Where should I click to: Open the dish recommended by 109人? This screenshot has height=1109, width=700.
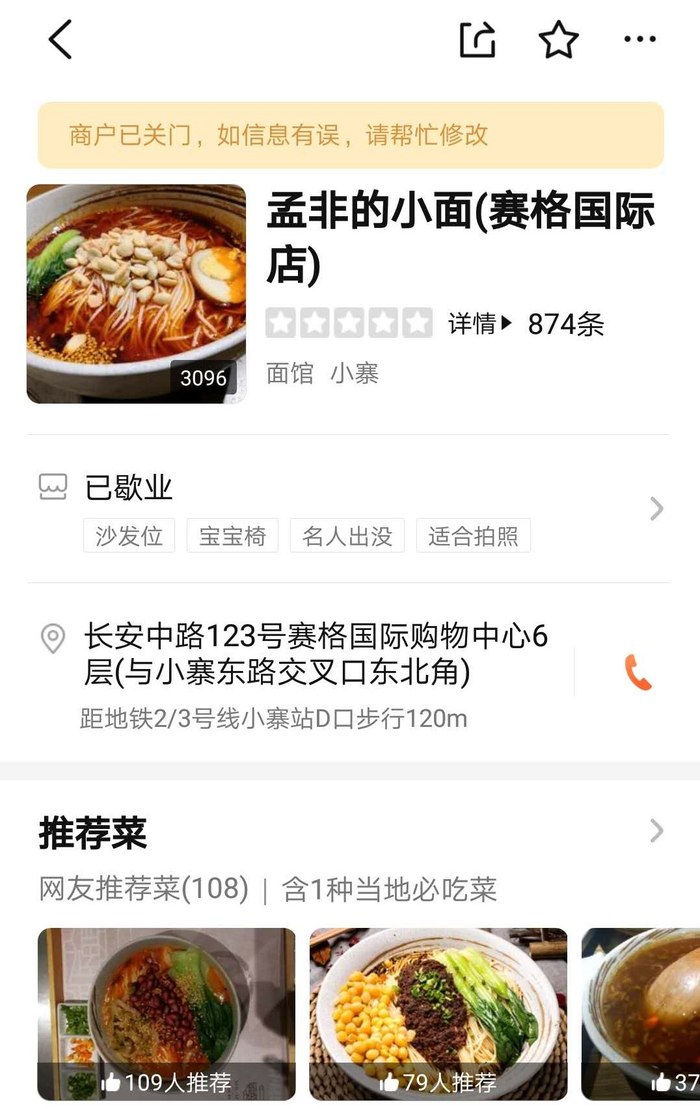click(167, 1013)
